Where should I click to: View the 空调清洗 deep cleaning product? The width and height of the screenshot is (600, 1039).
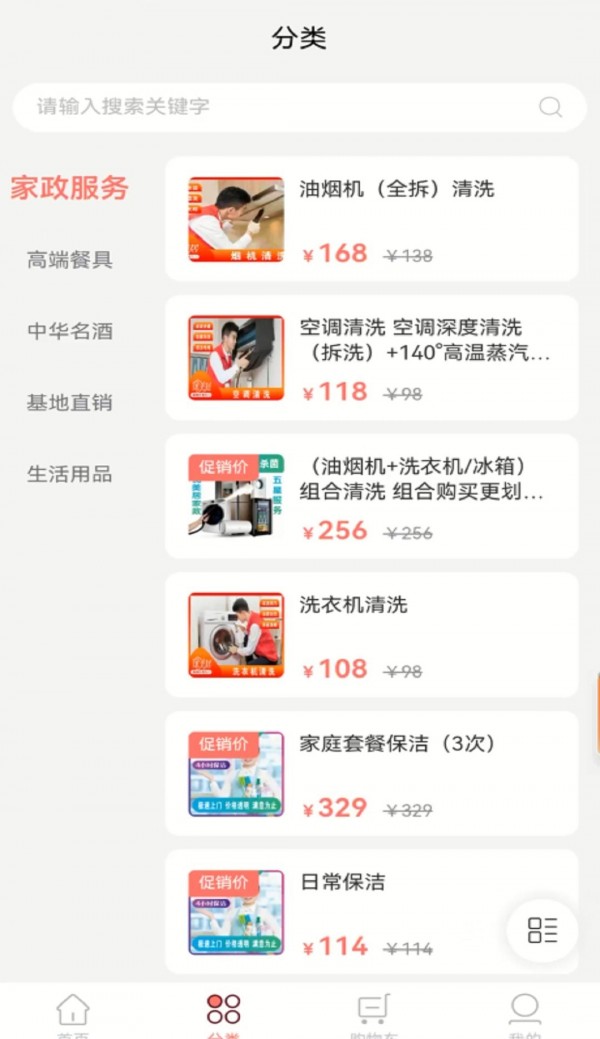pyautogui.click(x=371, y=357)
